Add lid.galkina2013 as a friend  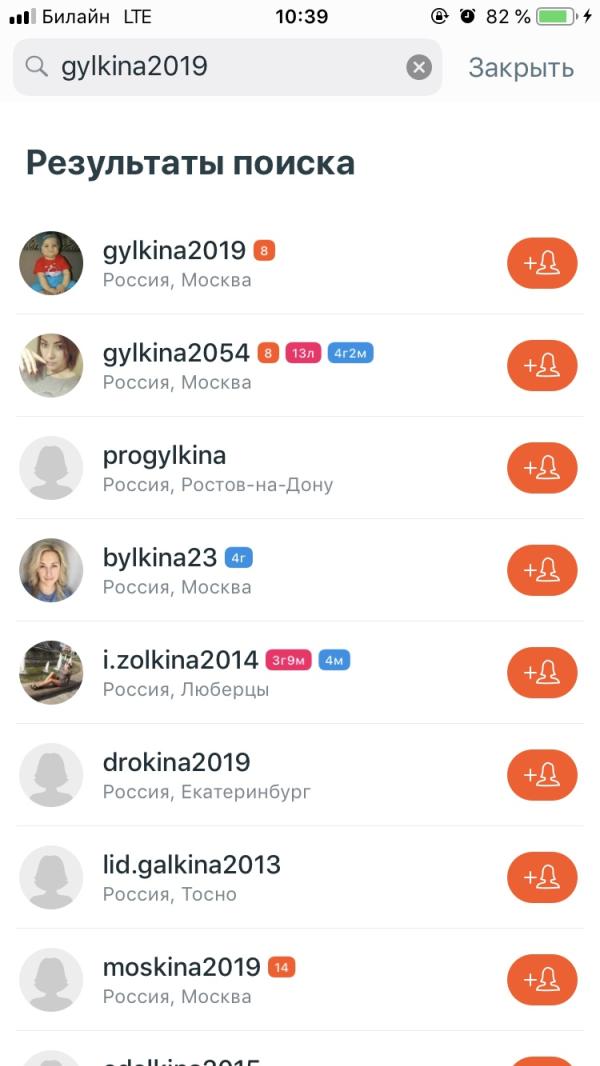(542, 877)
